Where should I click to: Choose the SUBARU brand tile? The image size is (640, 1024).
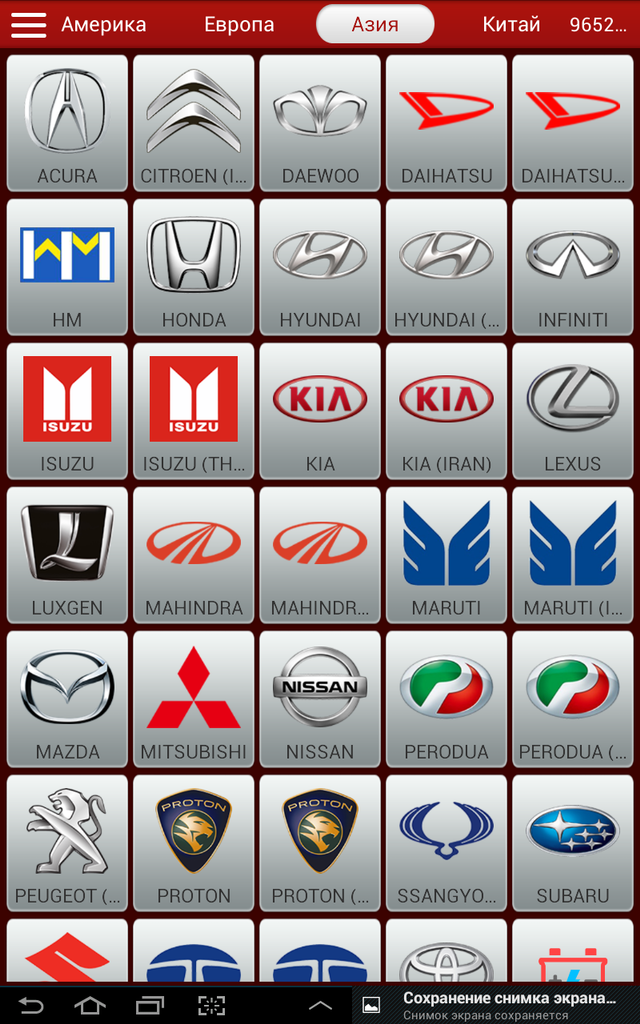point(573,842)
